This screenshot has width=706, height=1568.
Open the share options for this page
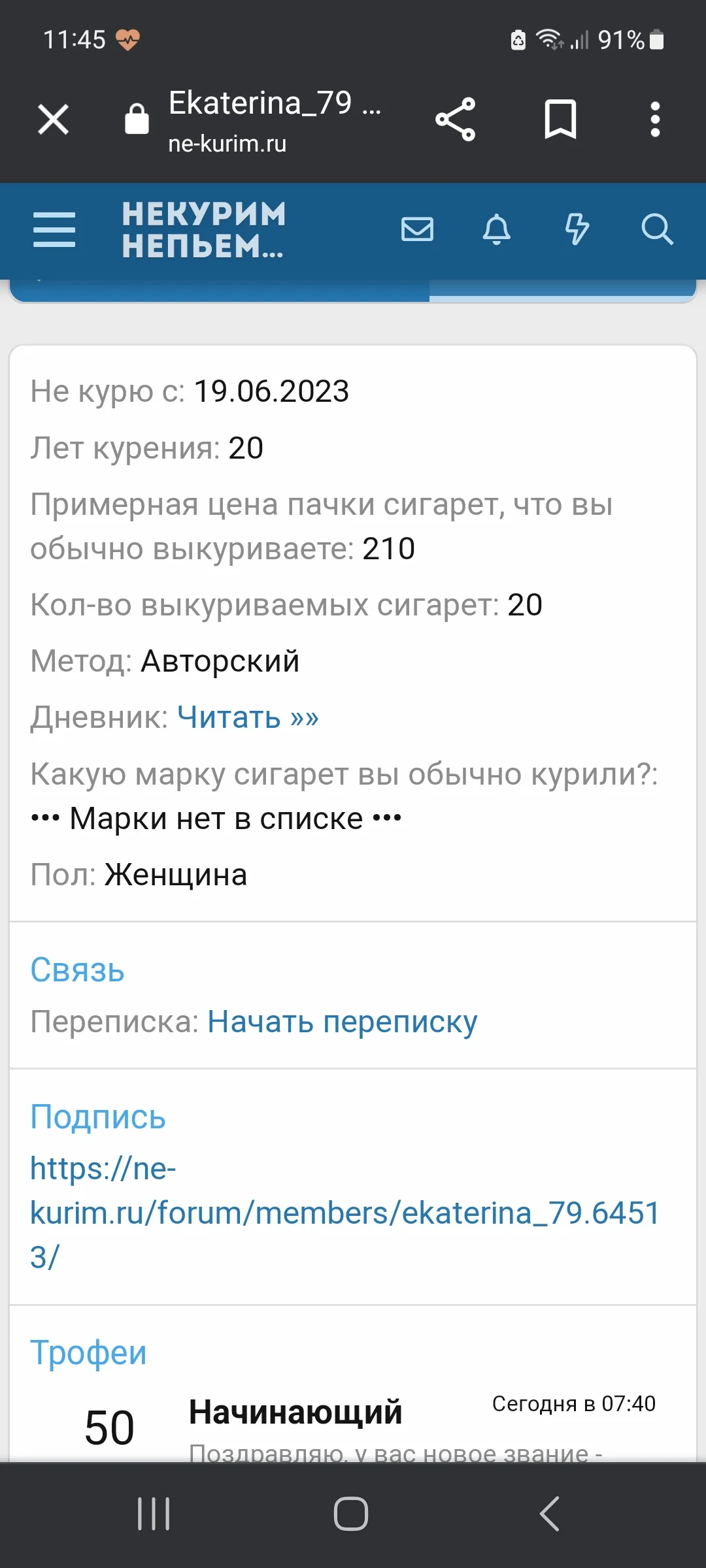click(x=456, y=120)
